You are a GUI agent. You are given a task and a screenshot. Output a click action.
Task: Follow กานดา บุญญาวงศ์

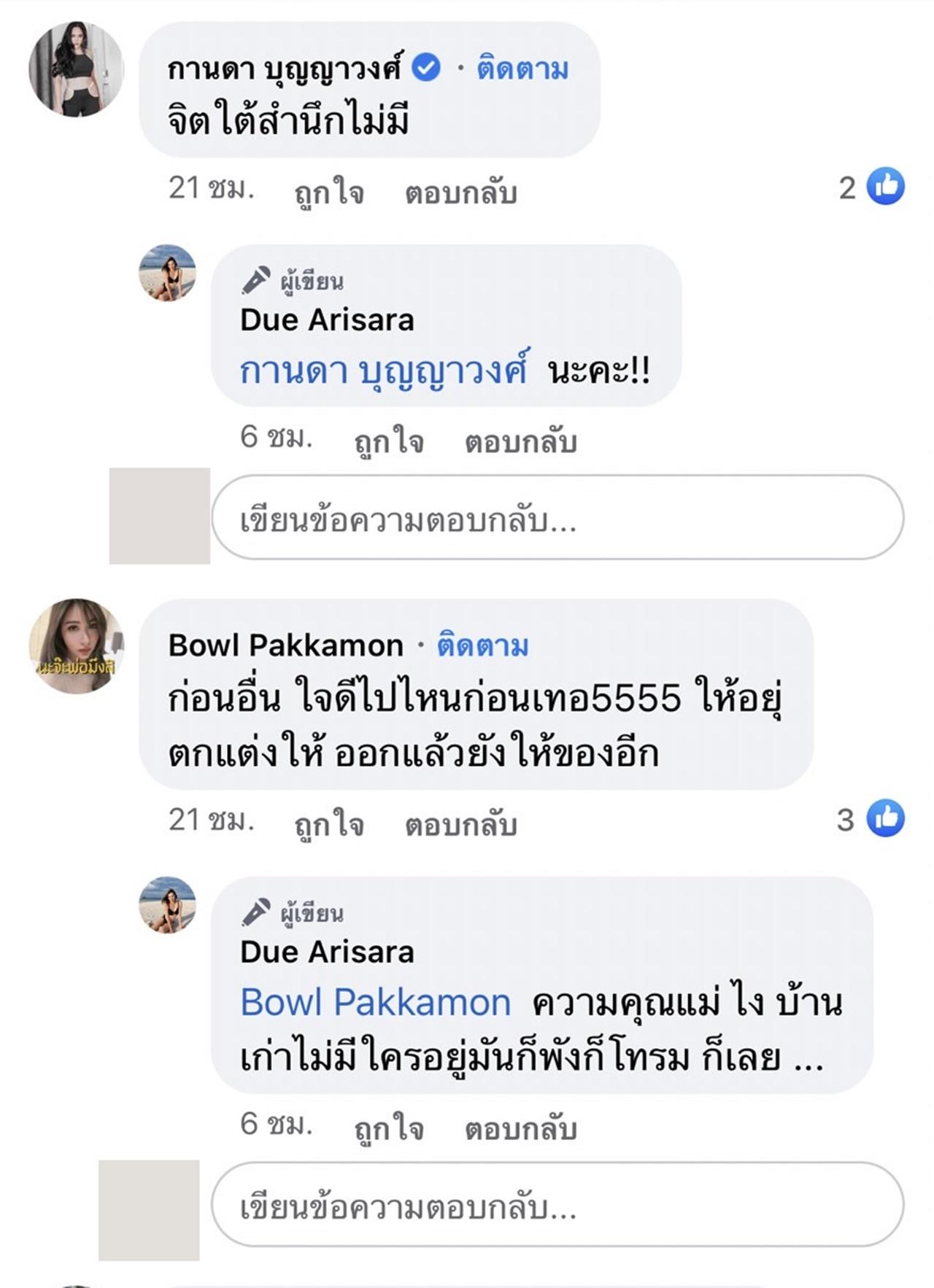[x=522, y=69]
